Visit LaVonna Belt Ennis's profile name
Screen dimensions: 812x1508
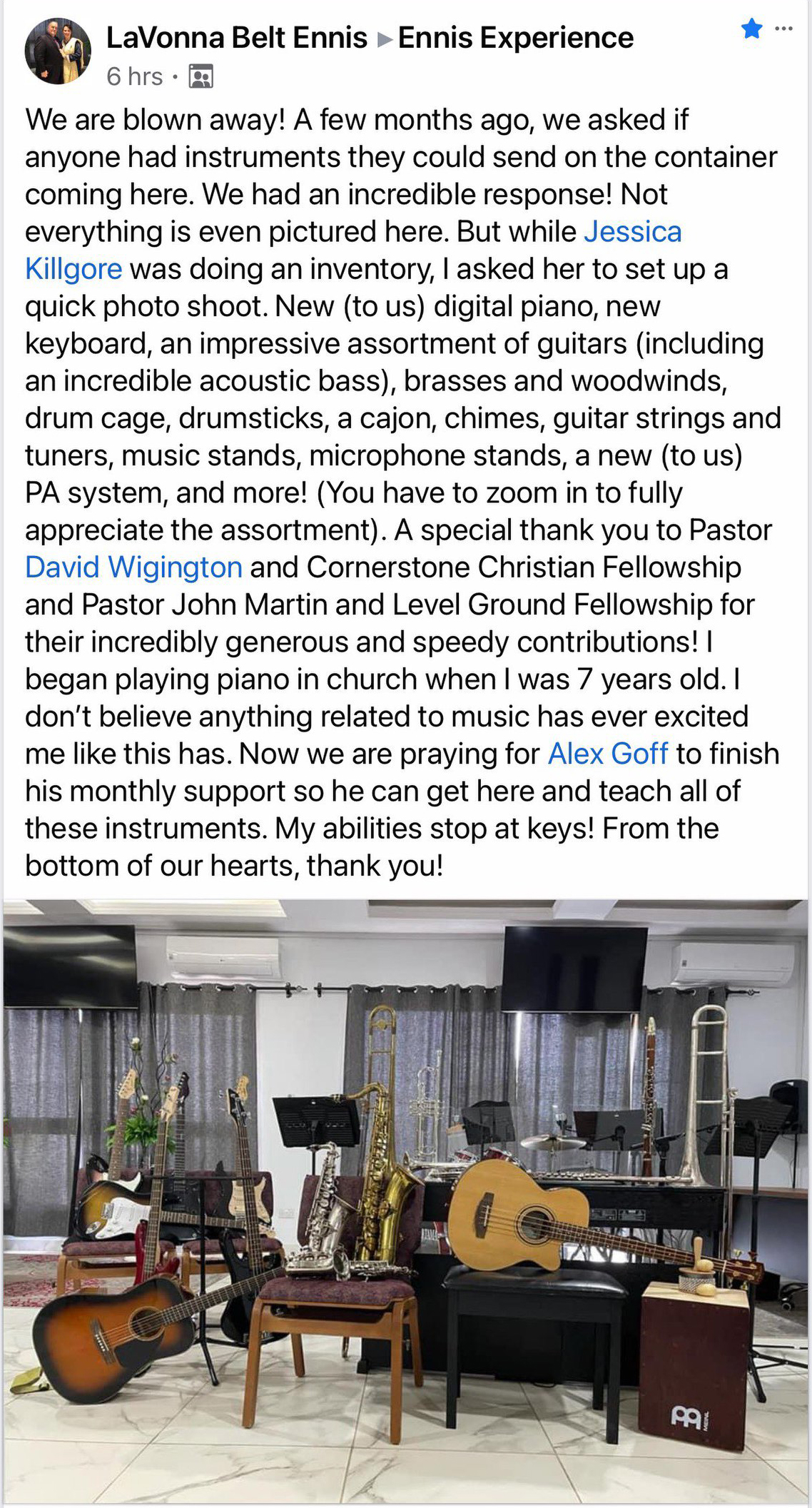[236, 38]
